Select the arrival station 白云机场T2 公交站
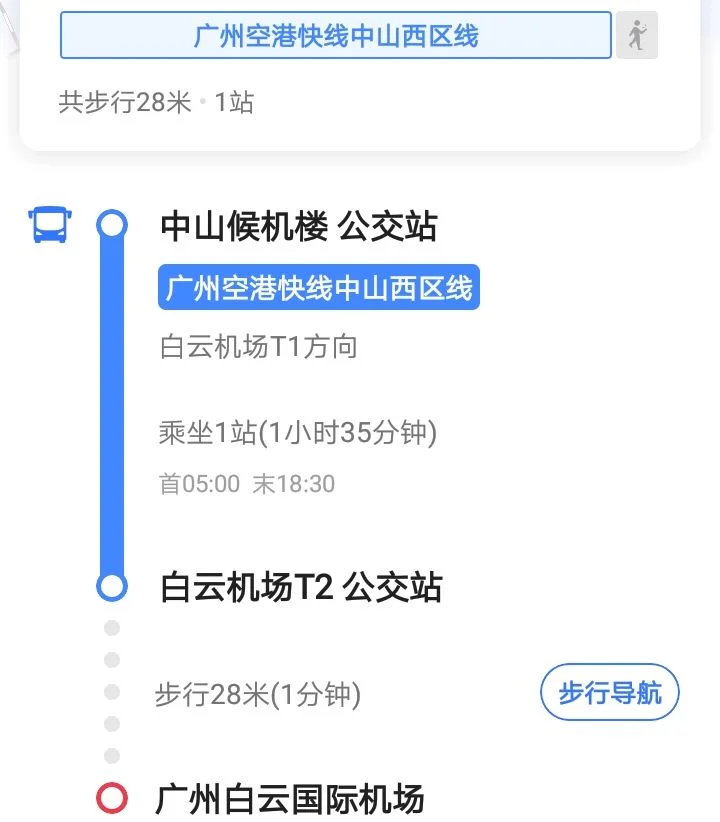Screen dimensions: 720x822 pos(299,588)
